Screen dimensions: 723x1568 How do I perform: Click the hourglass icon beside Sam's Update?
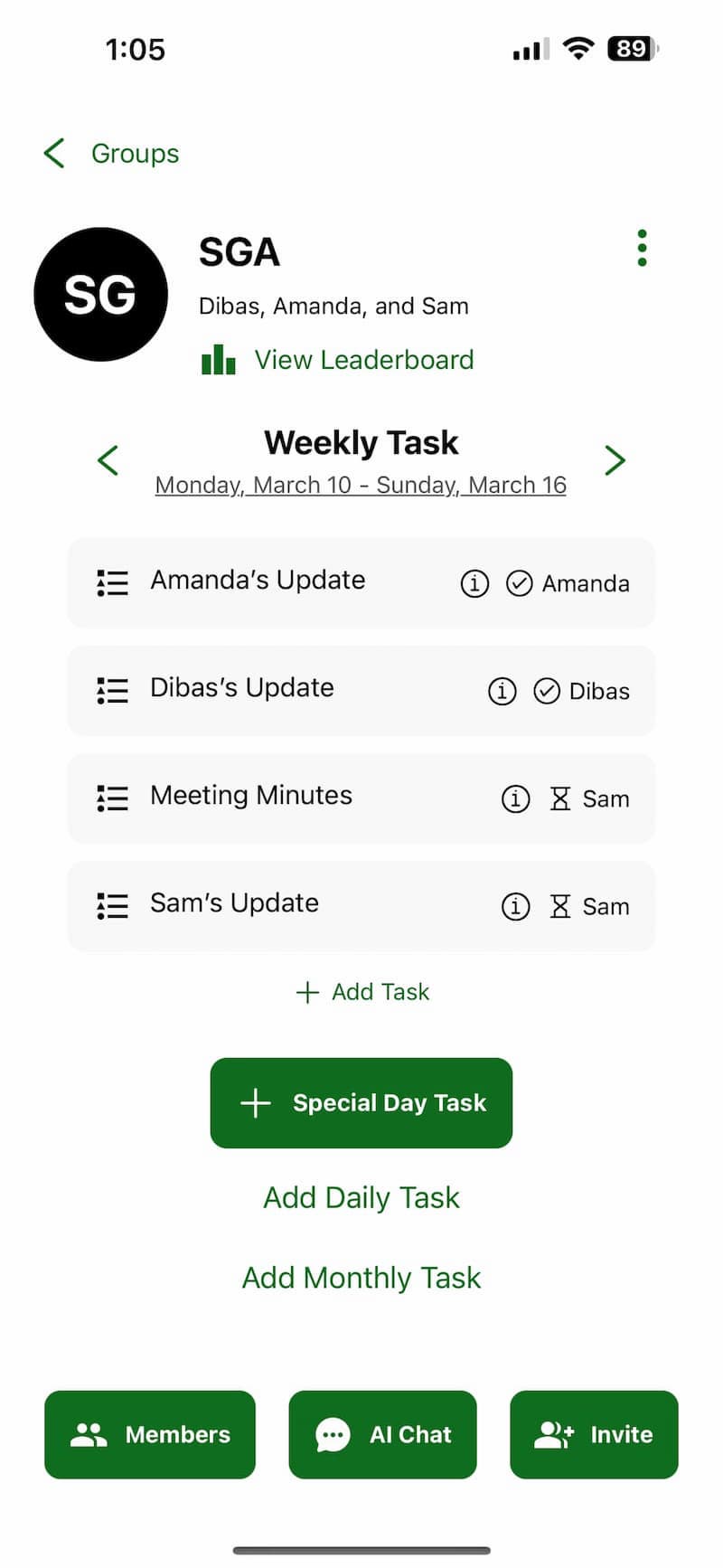pyautogui.click(x=560, y=906)
